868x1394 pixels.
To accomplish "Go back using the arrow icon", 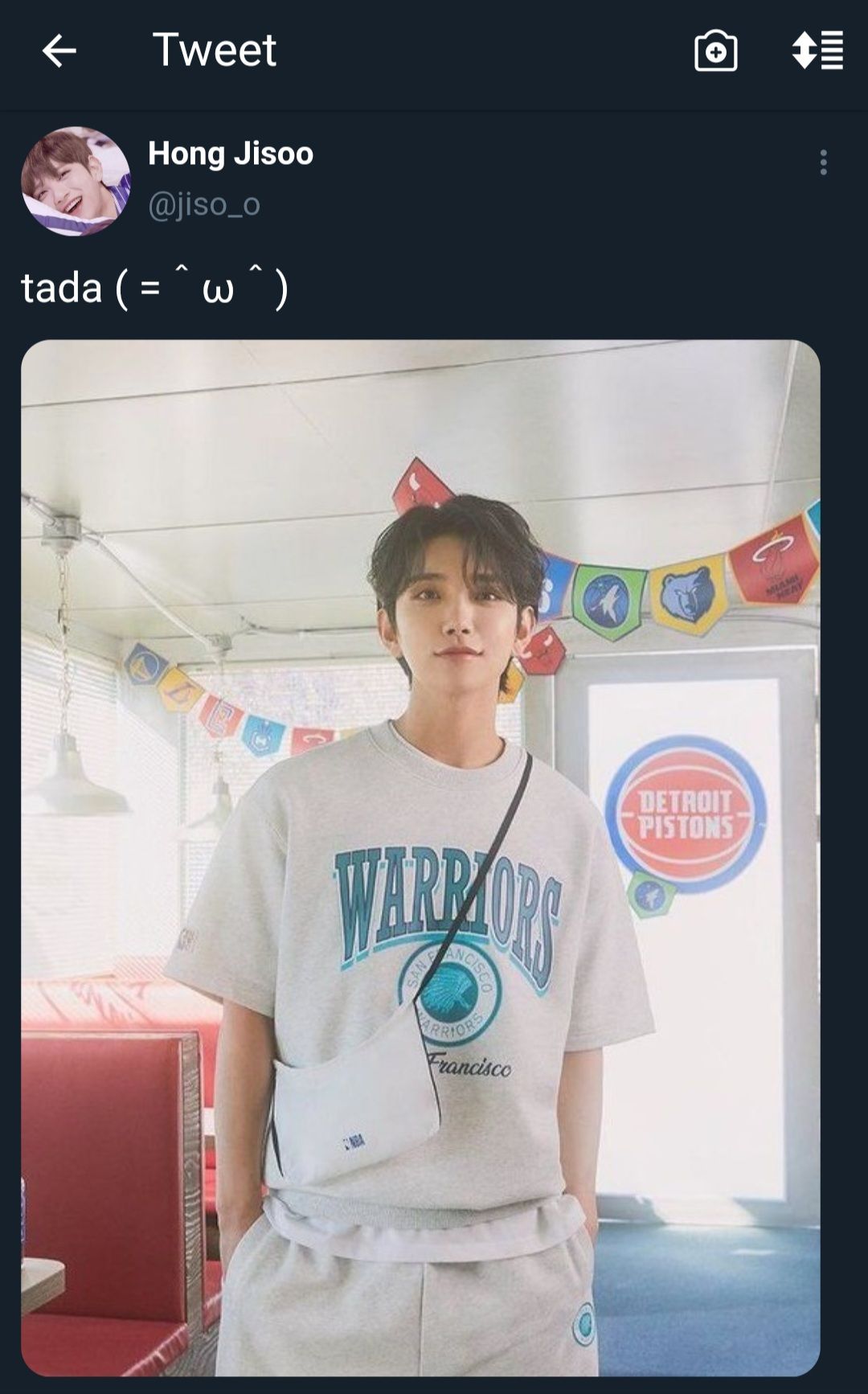I will pyautogui.click(x=59, y=51).
